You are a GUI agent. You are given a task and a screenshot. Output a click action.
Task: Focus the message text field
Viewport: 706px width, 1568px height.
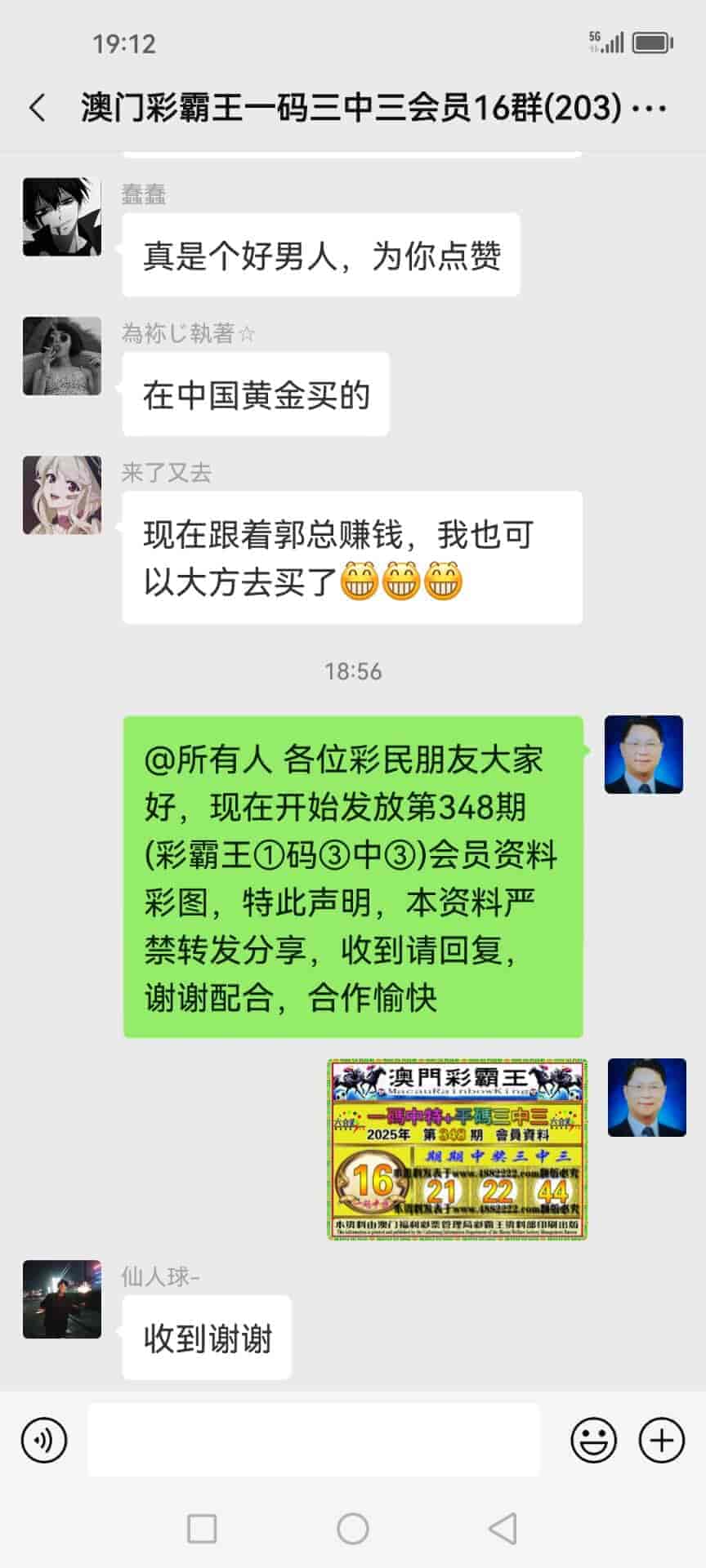314,1440
